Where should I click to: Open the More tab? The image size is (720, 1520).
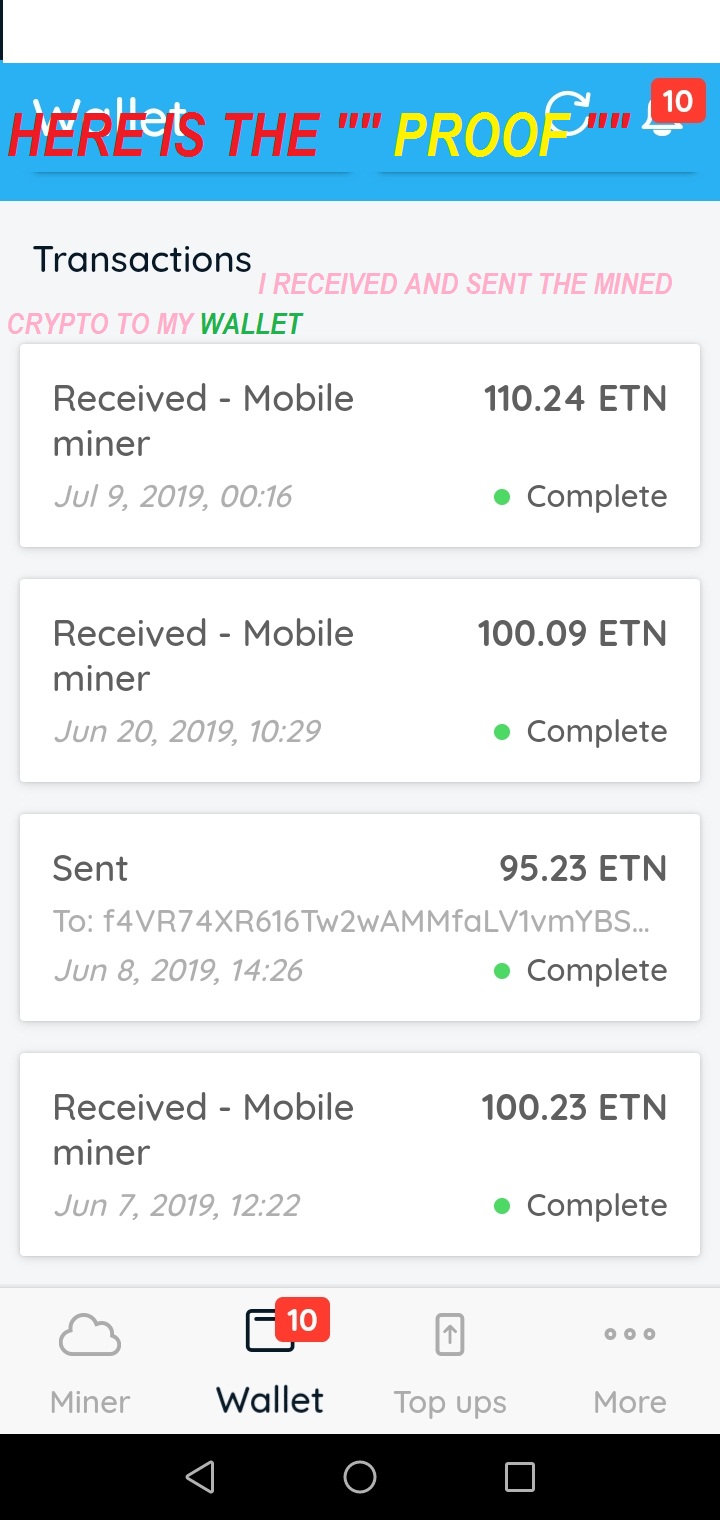pos(630,1360)
